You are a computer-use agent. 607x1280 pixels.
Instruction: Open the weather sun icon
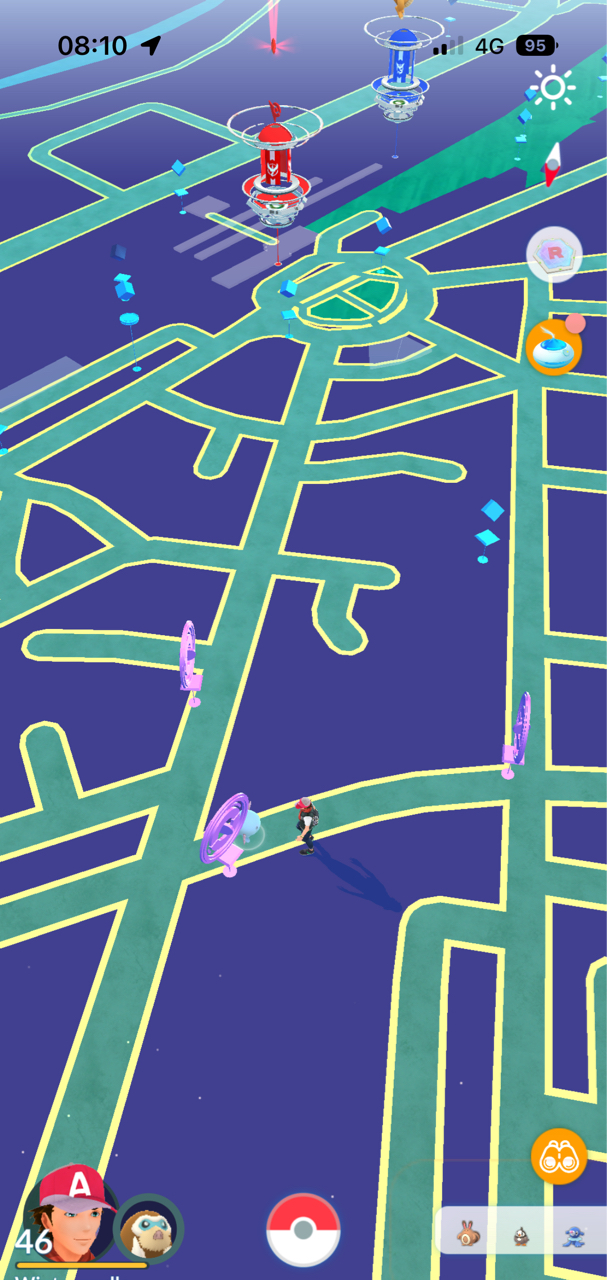pos(553,88)
